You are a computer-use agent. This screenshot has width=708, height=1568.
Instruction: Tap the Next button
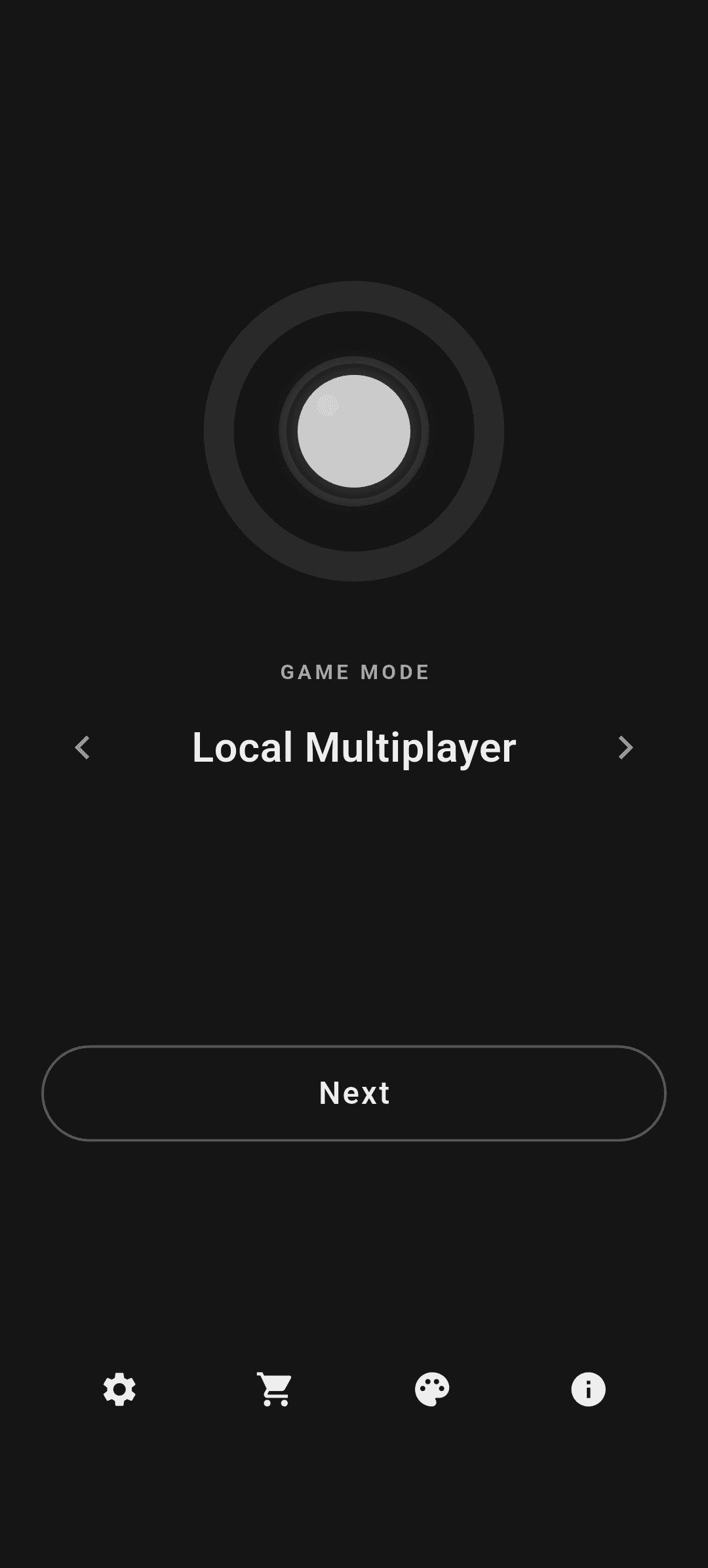[354, 1093]
